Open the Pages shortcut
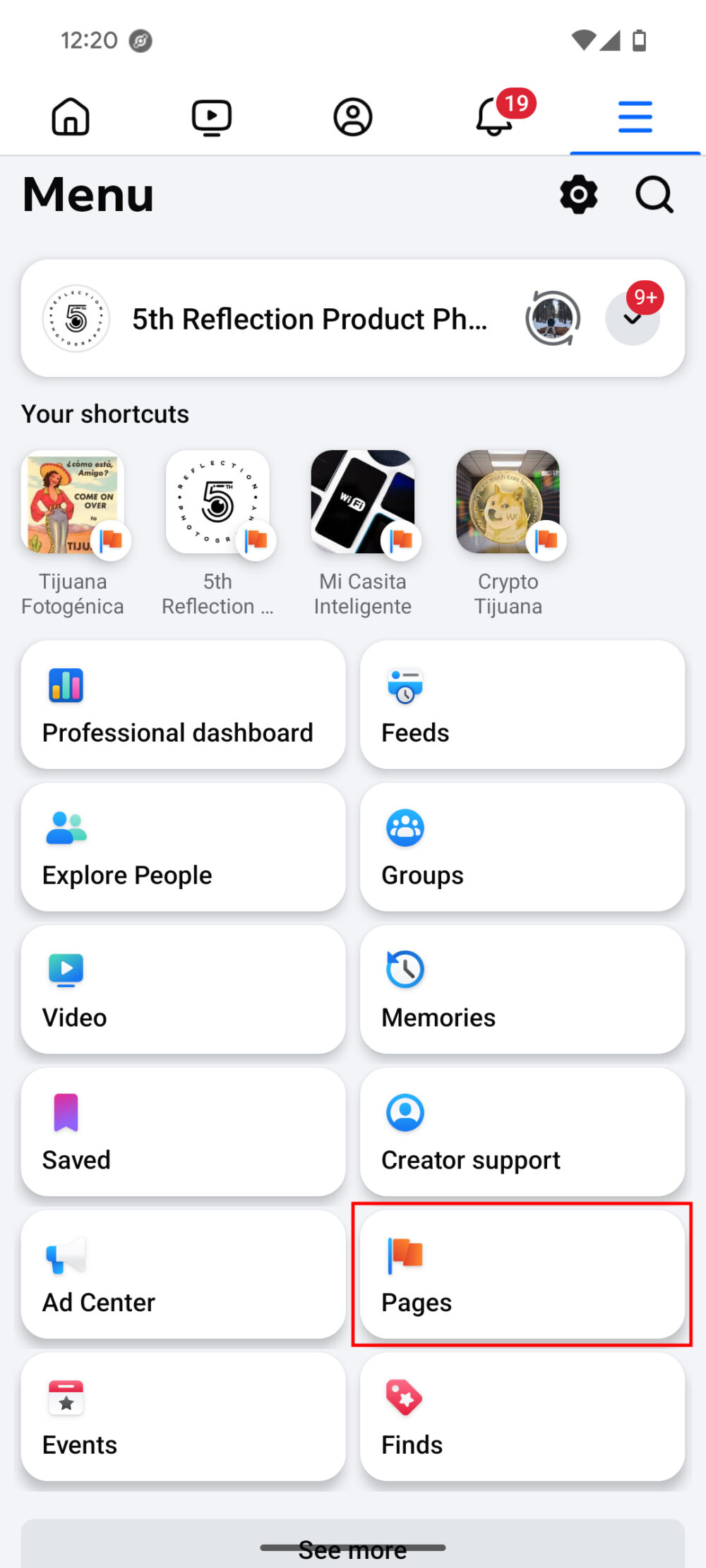706x1568 pixels. click(x=521, y=1274)
